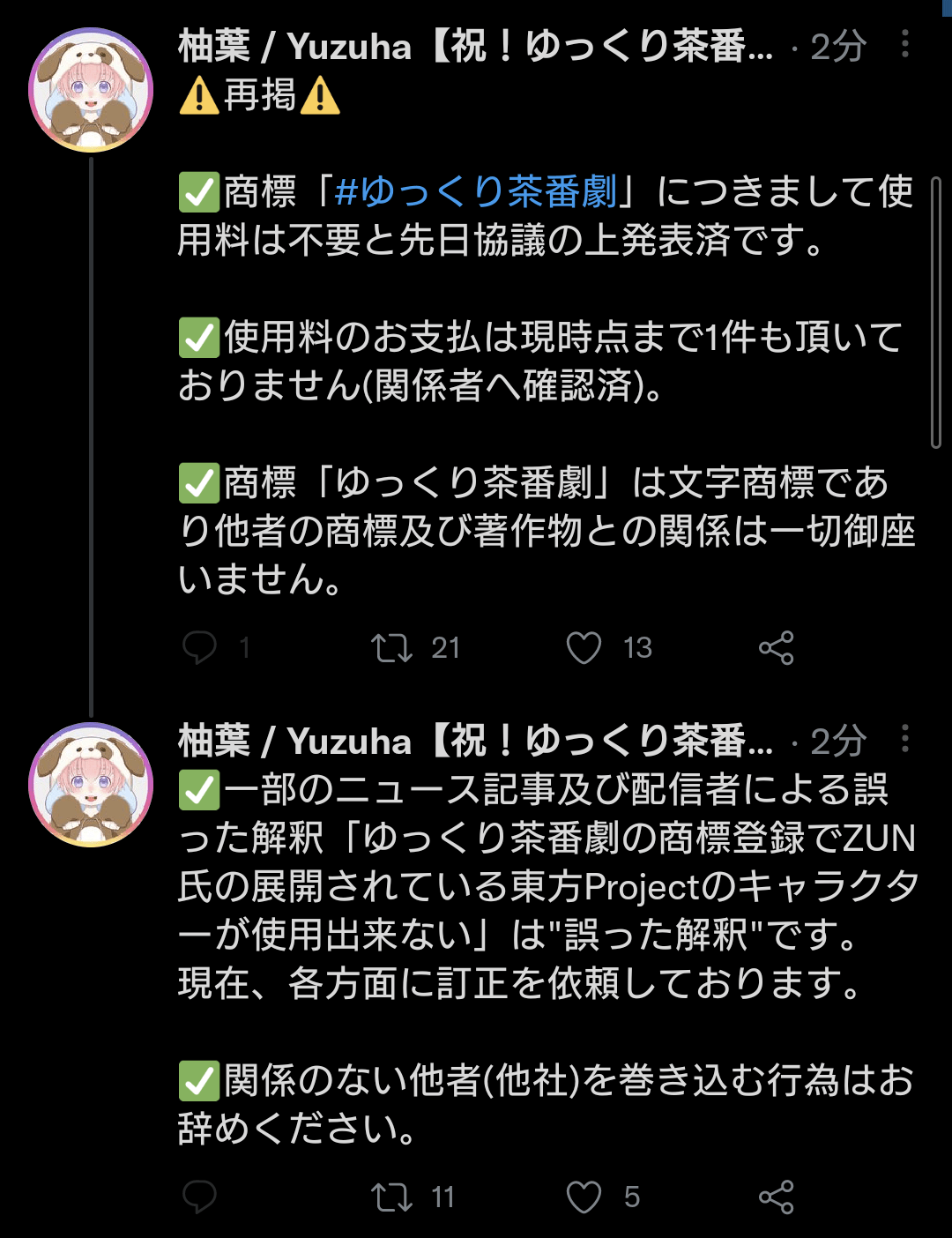Open the overflow menu on the 再掲 tweet

(x=904, y=44)
